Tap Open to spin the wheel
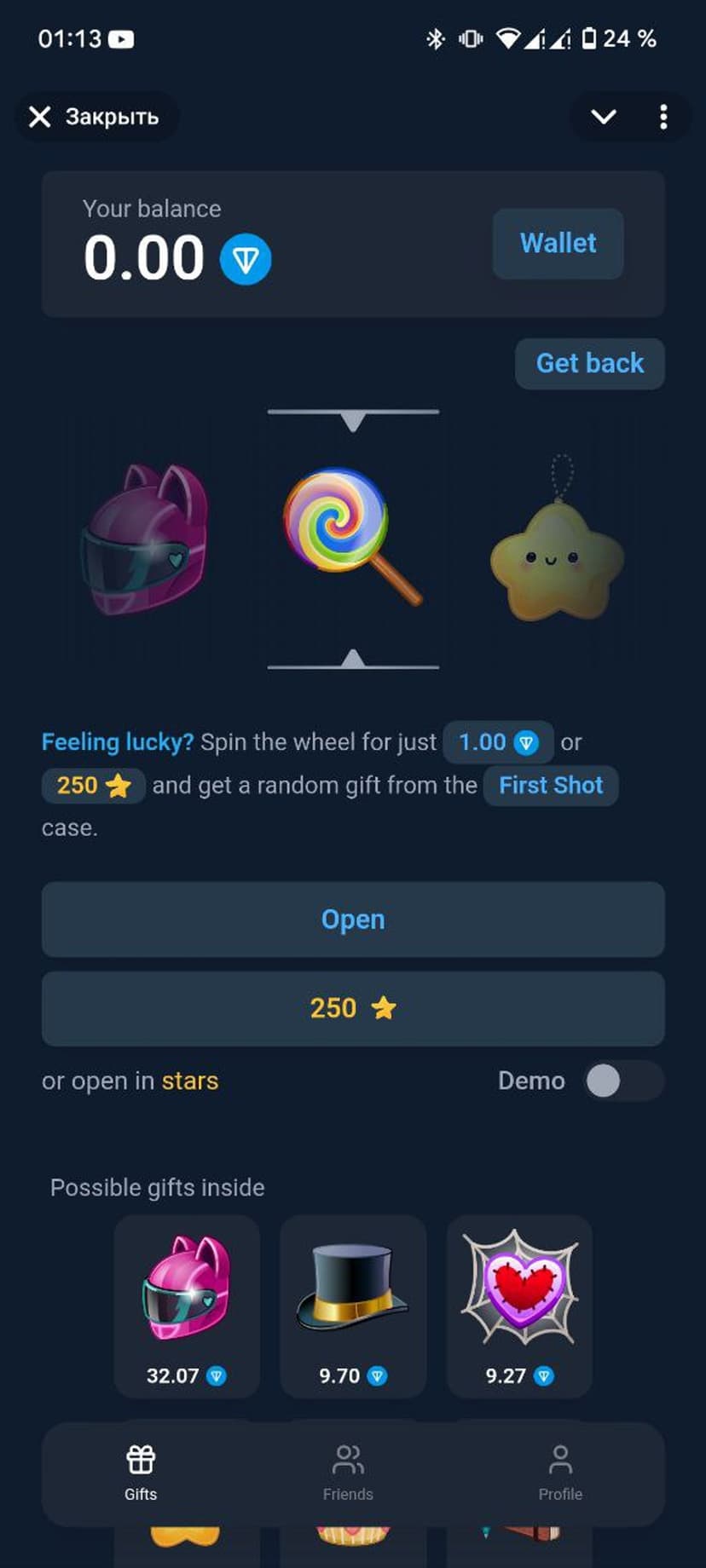This screenshot has width=706, height=1568. pos(353,919)
